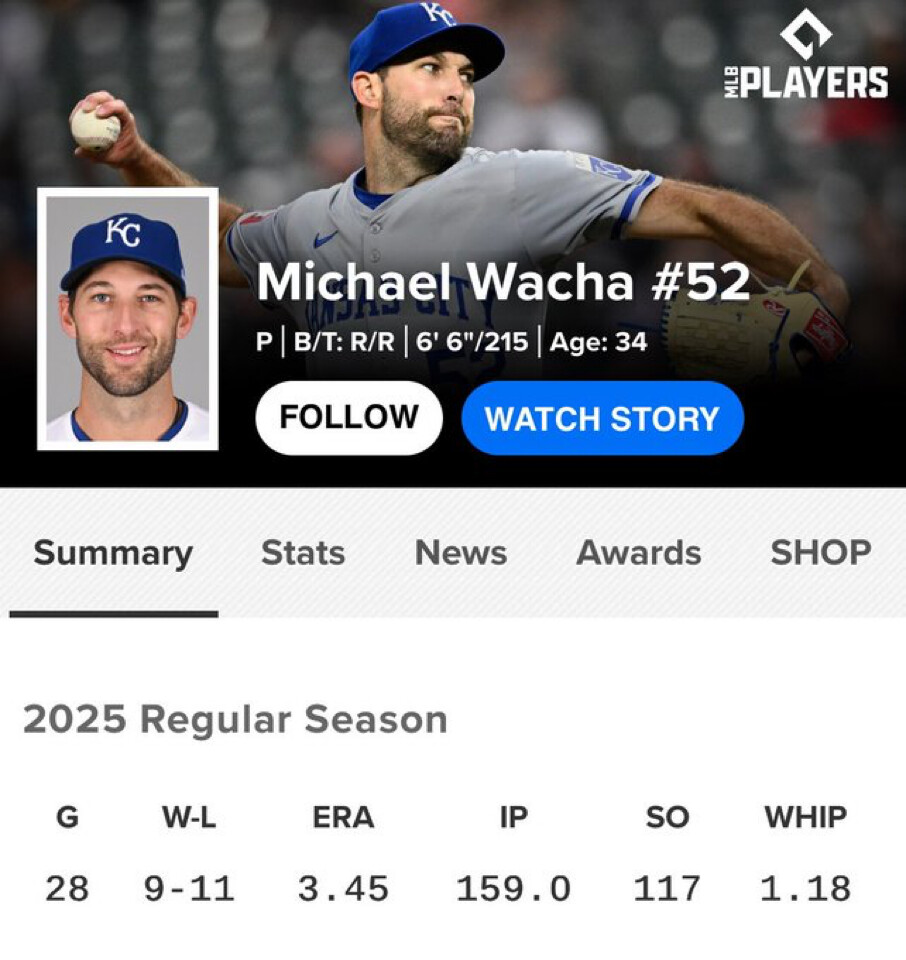906x960 pixels.
Task: Watch Michael Wacha's story
Action: click(602, 418)
